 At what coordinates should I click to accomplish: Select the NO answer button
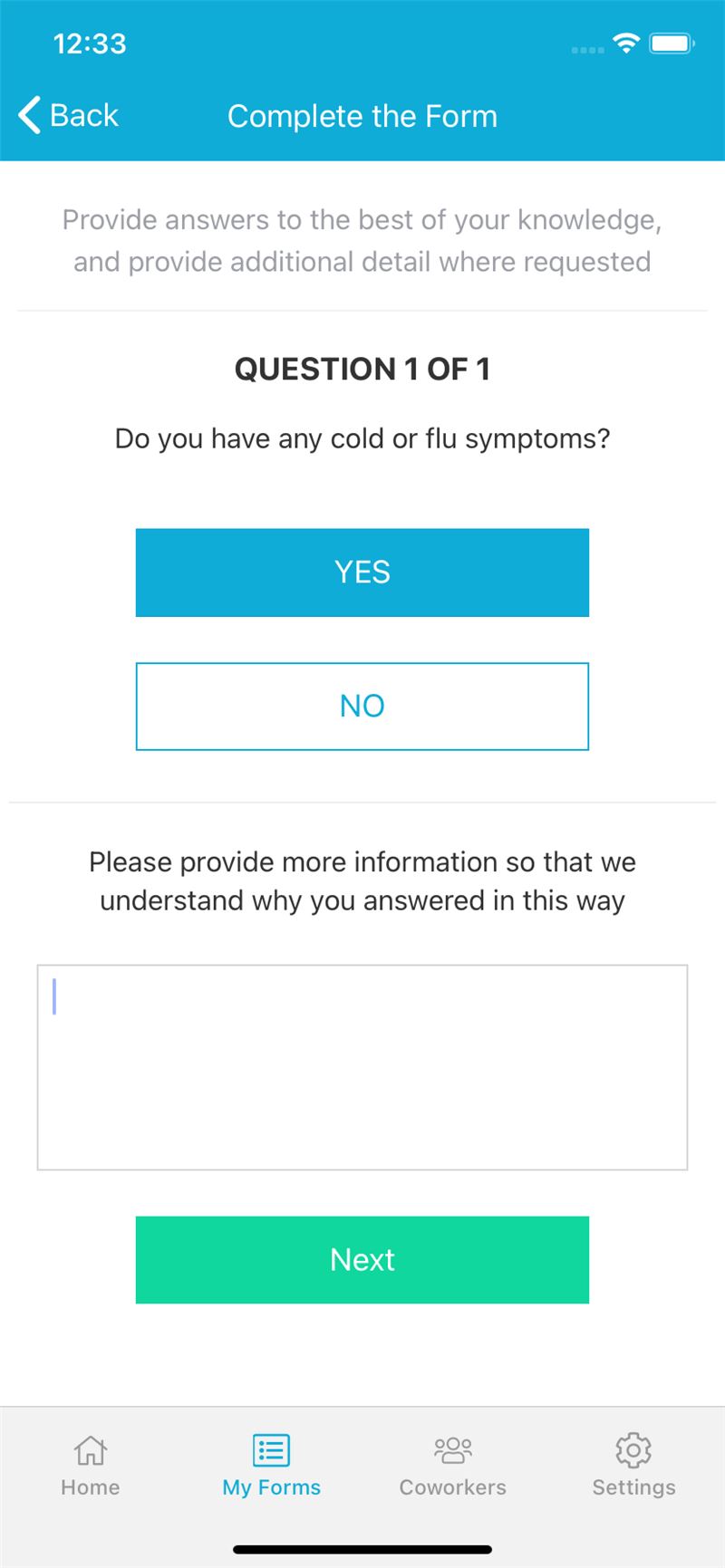362,707
